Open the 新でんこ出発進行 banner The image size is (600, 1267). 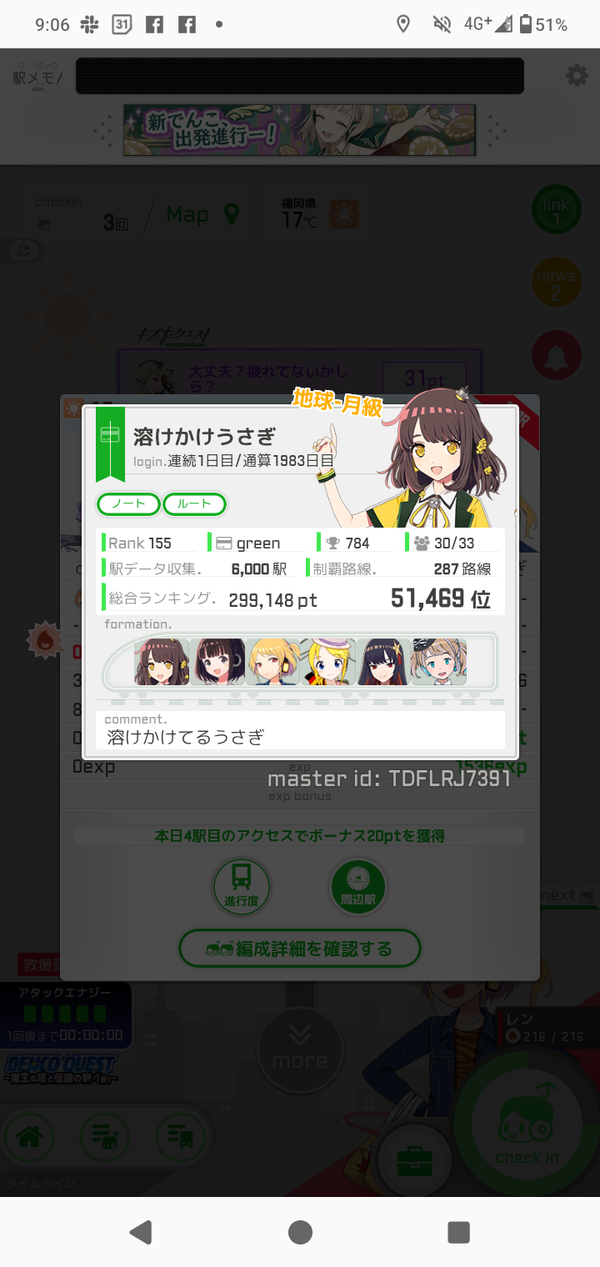tap(300, 130)
